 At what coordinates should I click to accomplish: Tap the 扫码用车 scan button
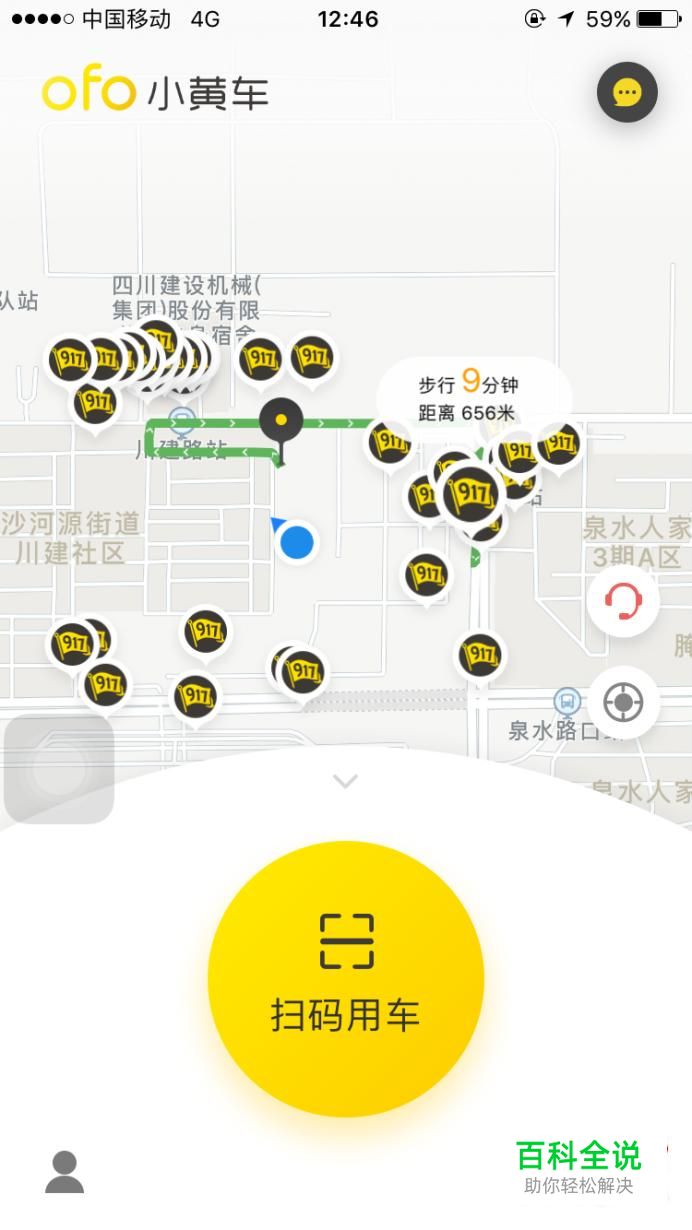346,979
